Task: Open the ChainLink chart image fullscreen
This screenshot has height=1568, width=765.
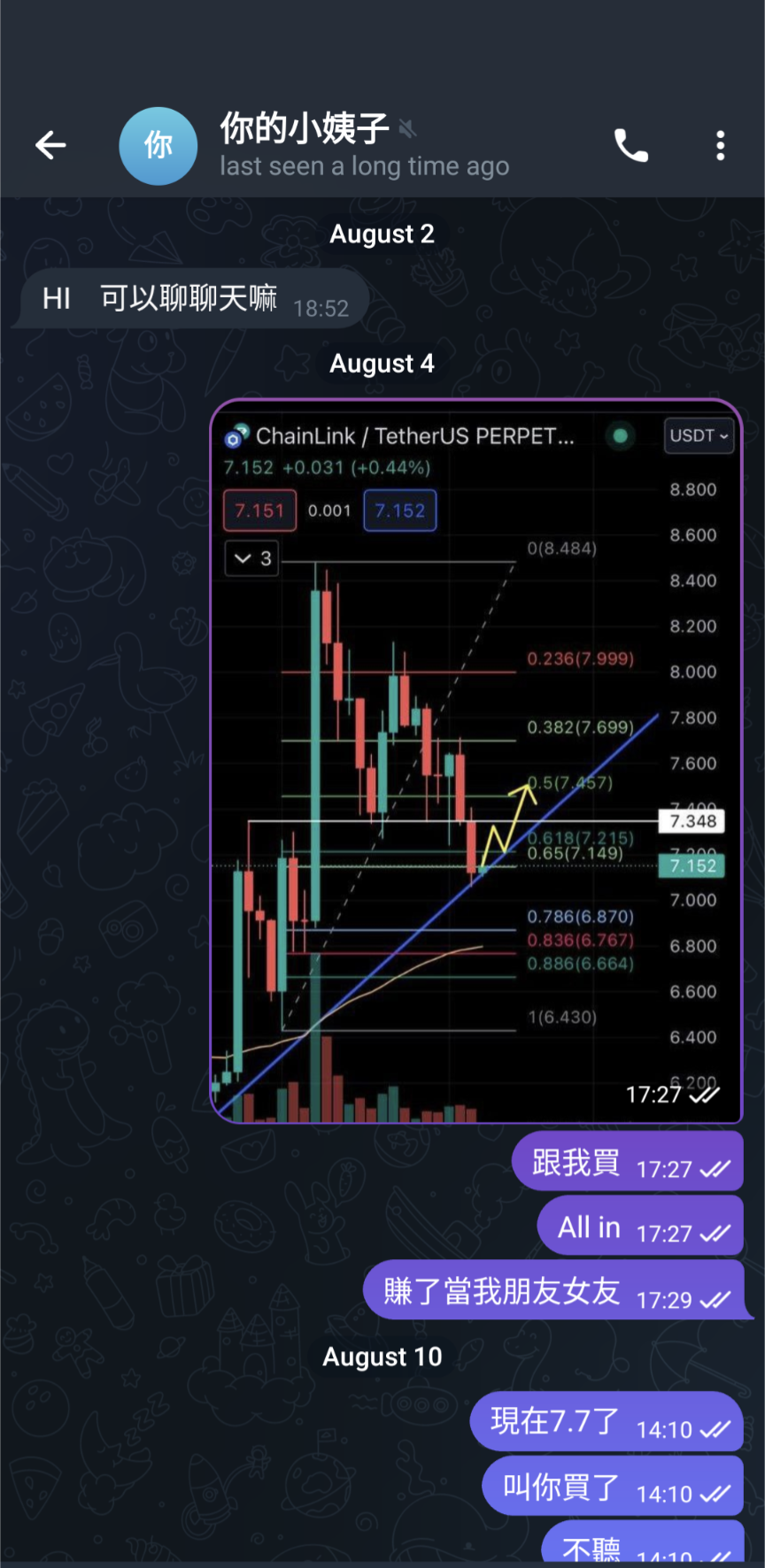Action: coord(476,761)
